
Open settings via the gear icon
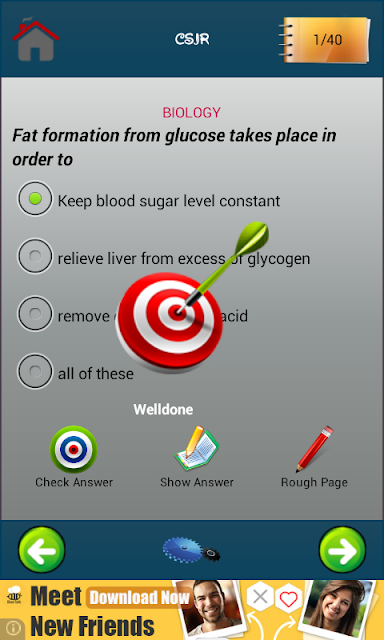click(x=191, y=551)
